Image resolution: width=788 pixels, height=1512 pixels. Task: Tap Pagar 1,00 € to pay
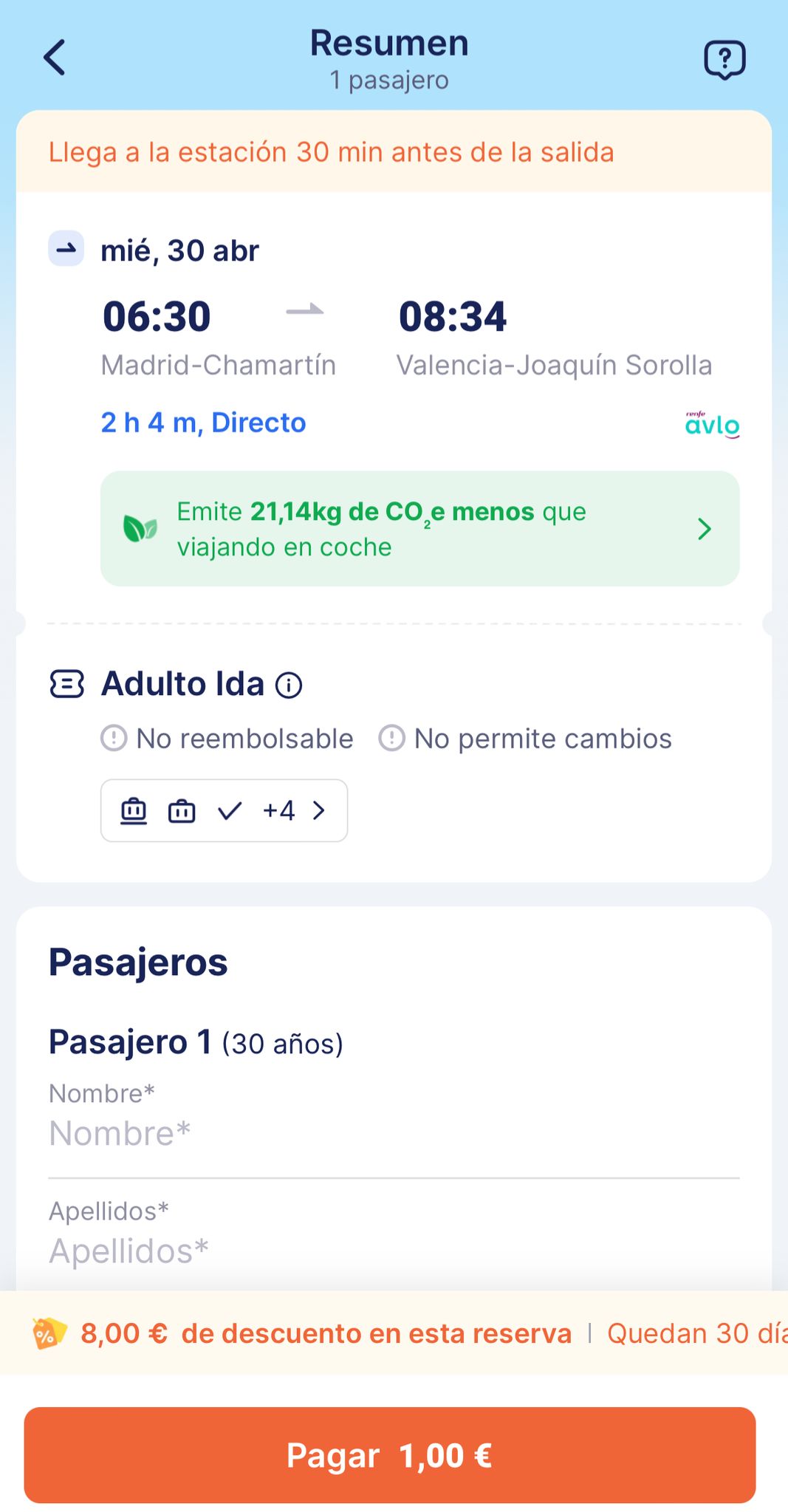point(390,1455)
